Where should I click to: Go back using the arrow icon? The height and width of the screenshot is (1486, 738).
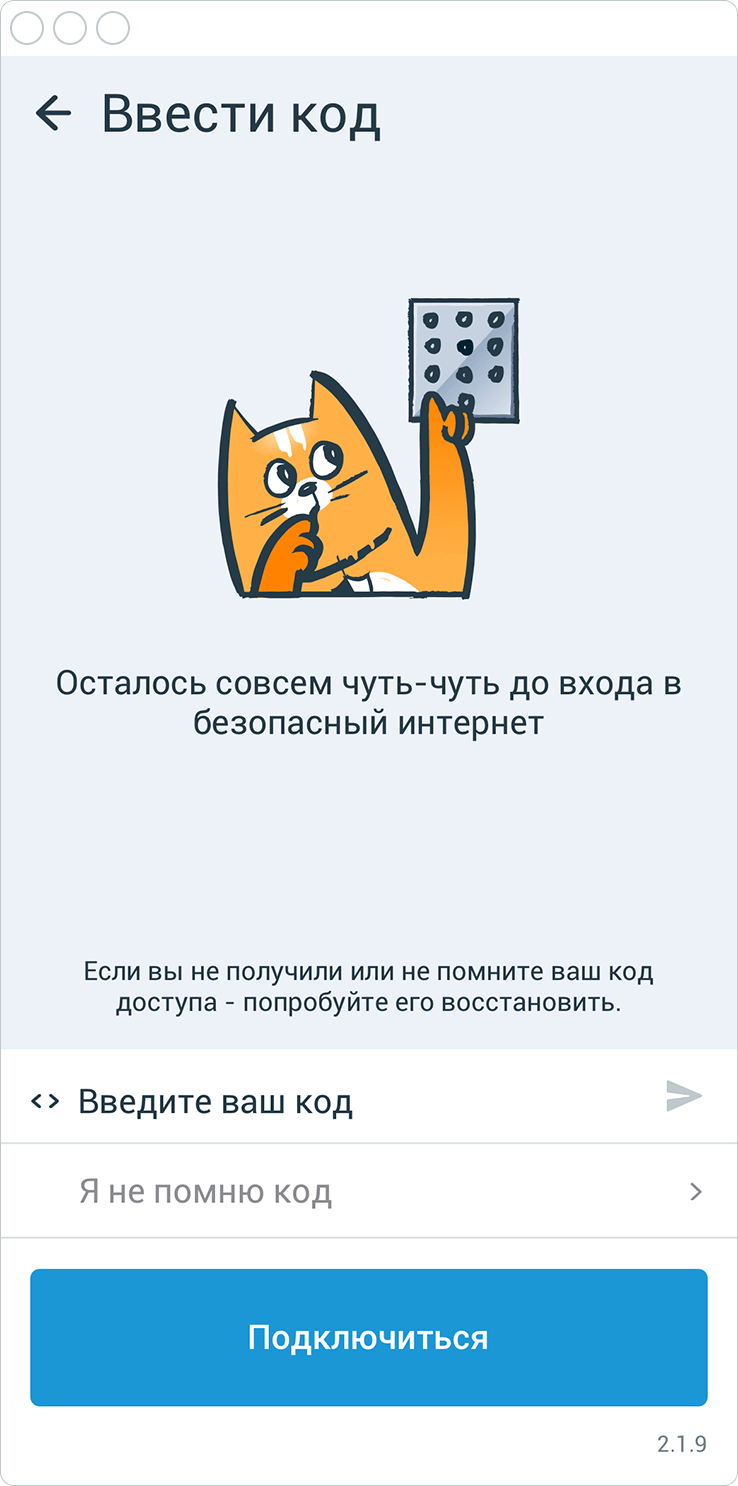point(53,113)
